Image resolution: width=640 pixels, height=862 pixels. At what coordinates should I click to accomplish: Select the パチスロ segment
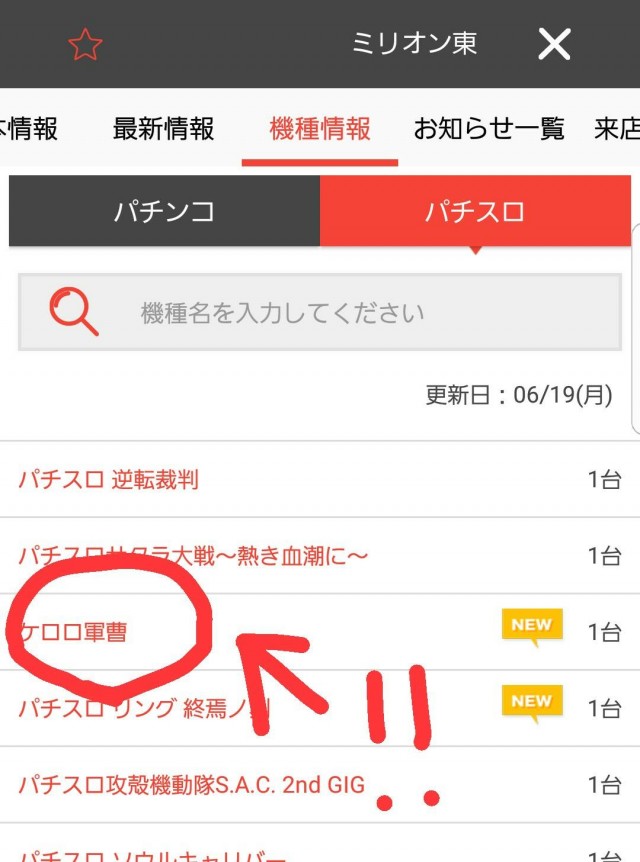point(475,211)
